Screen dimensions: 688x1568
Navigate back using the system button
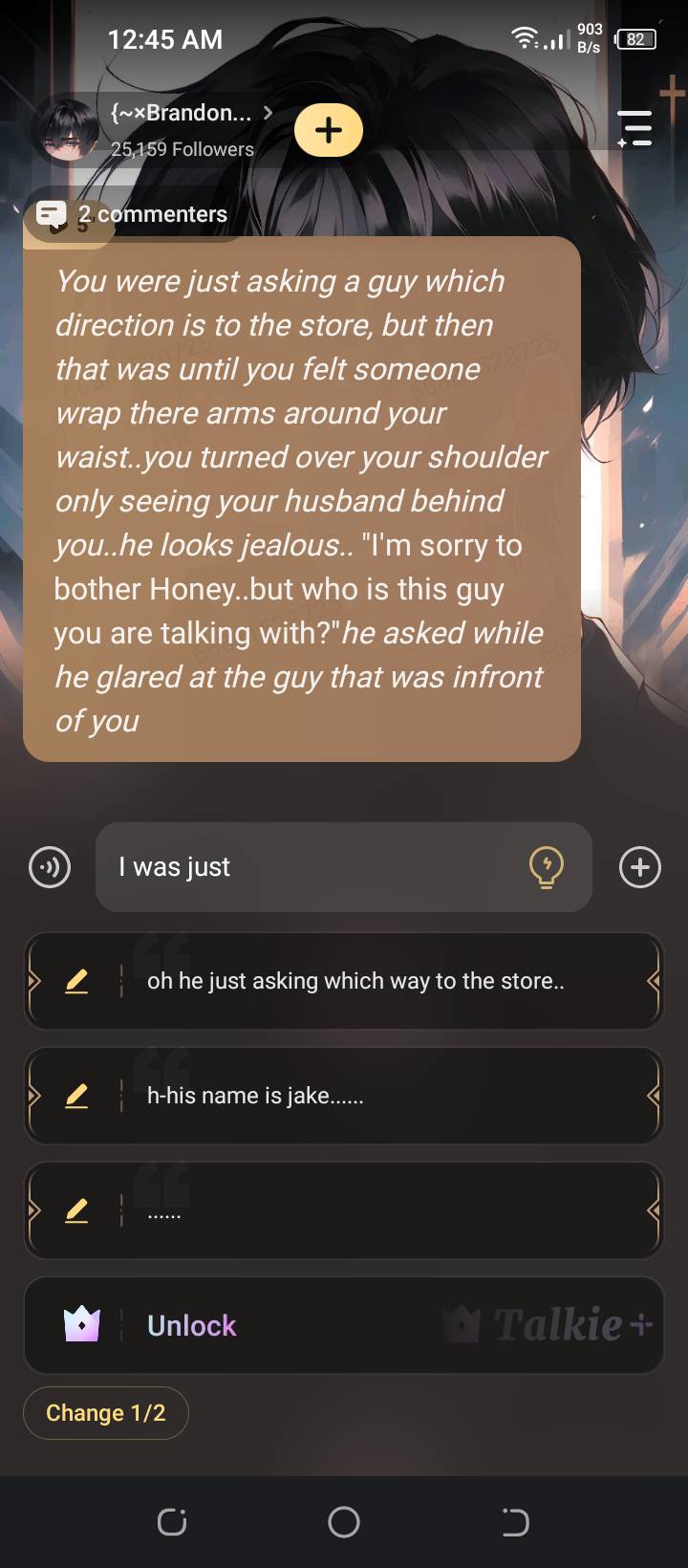click(x=515, y=1522)
